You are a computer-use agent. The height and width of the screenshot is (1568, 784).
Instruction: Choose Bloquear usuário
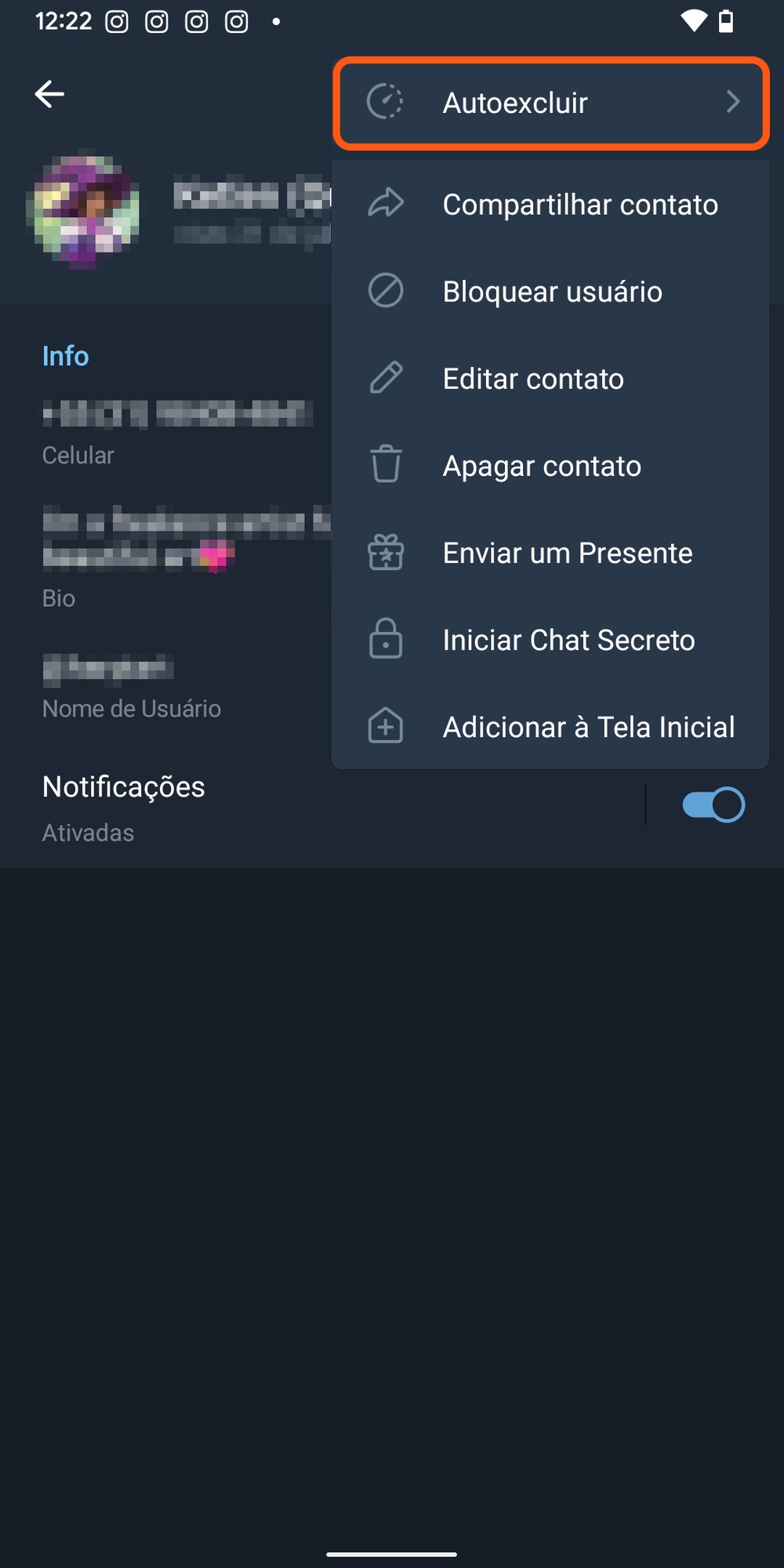pos(550,292)
